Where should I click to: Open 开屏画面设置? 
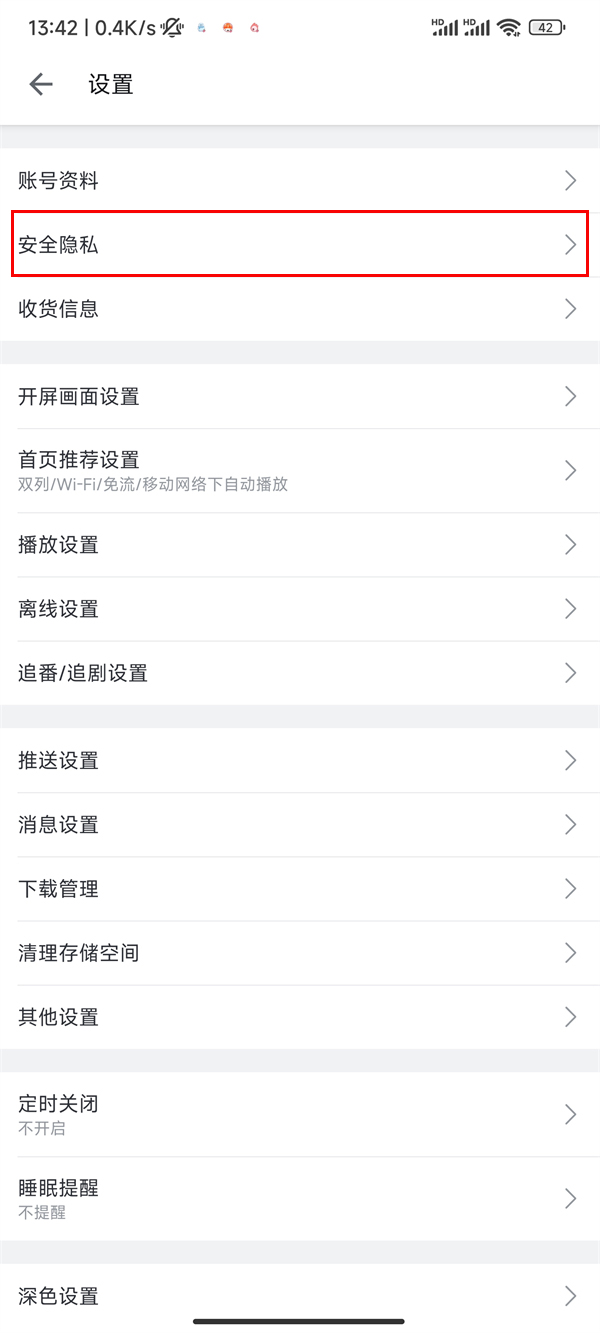click(300, 396)
